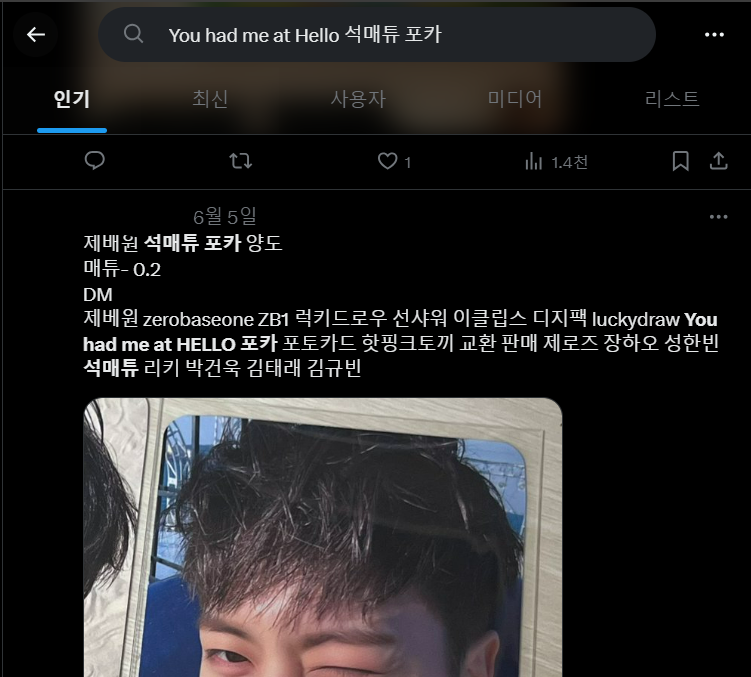Viewport: 751px width, 677px height.
Task: Bookmark the post above
Action: [x=680, y=161]
